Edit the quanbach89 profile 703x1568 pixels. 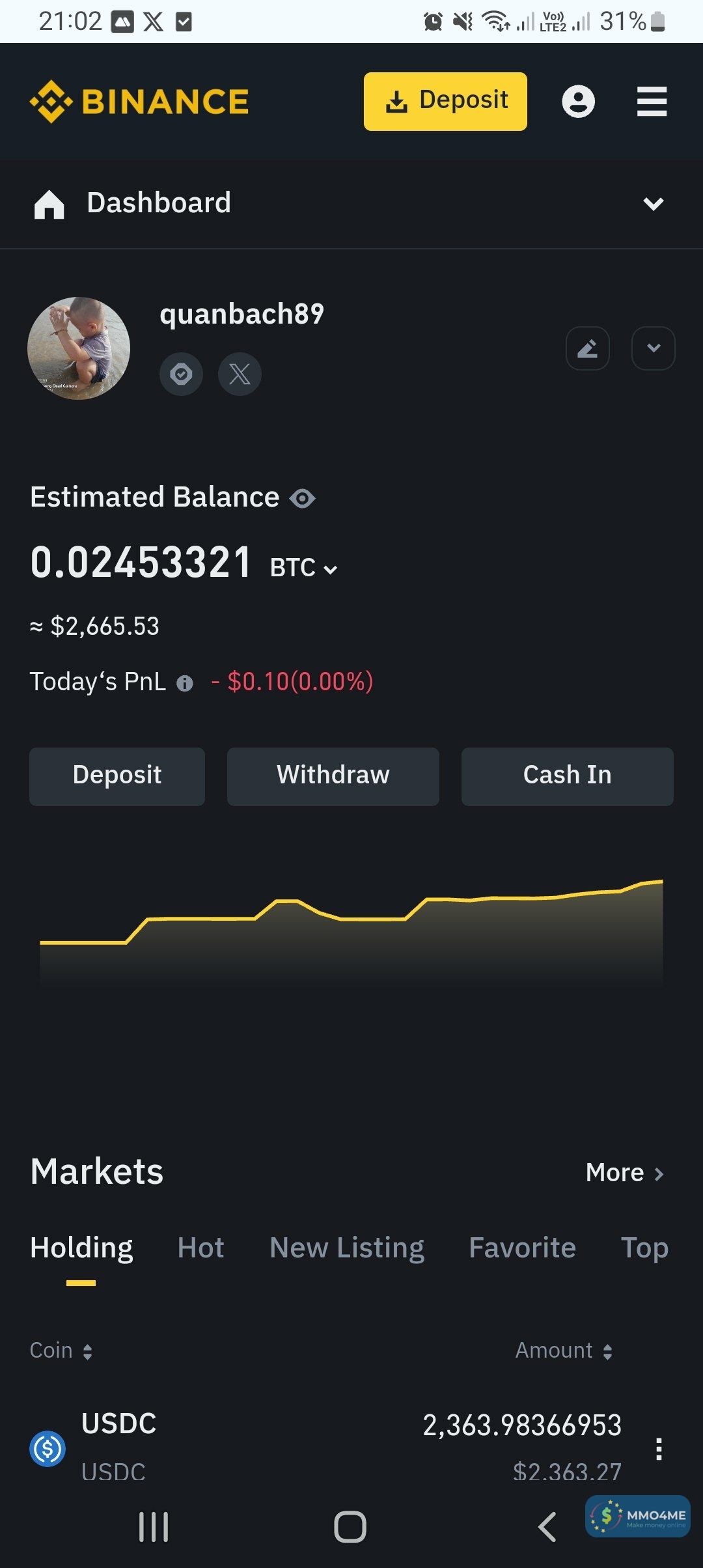(x=587, y=348)
